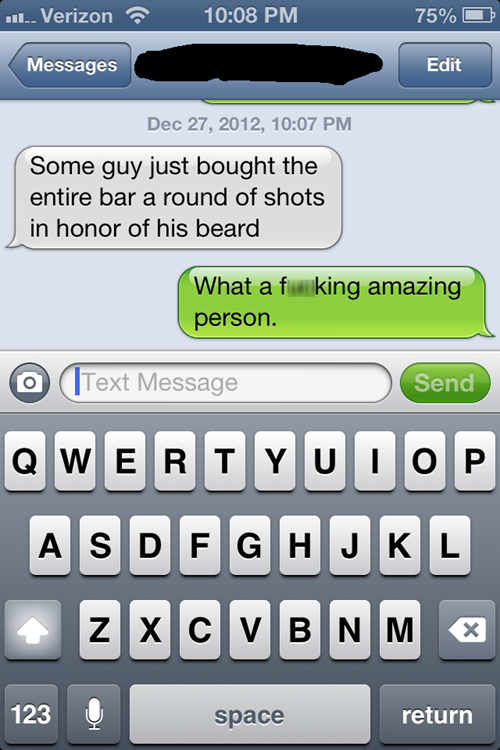The image size is (500, 750).
Task: Focus the Text Message field
Action: pos(225,383)
